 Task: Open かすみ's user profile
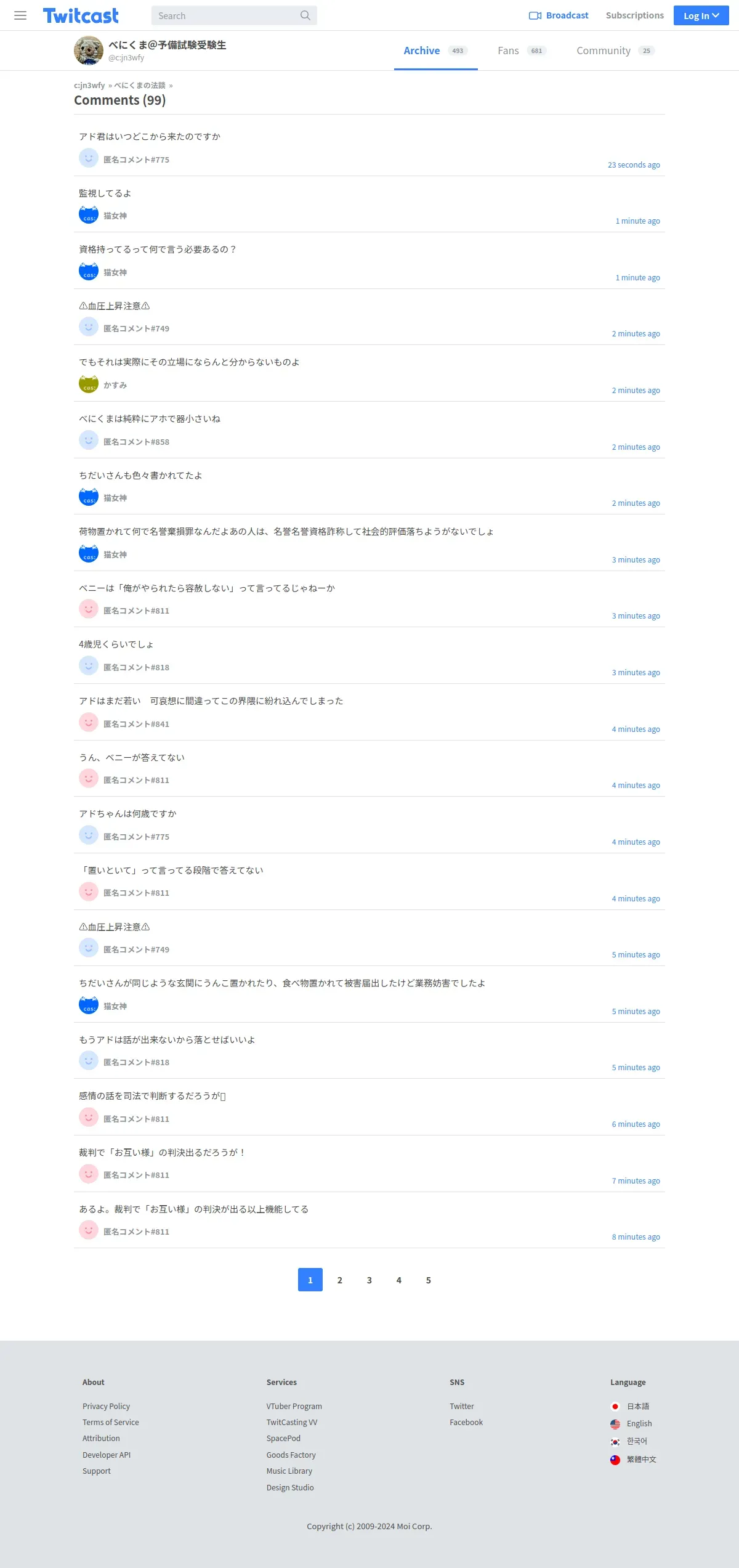coord(115,385)
